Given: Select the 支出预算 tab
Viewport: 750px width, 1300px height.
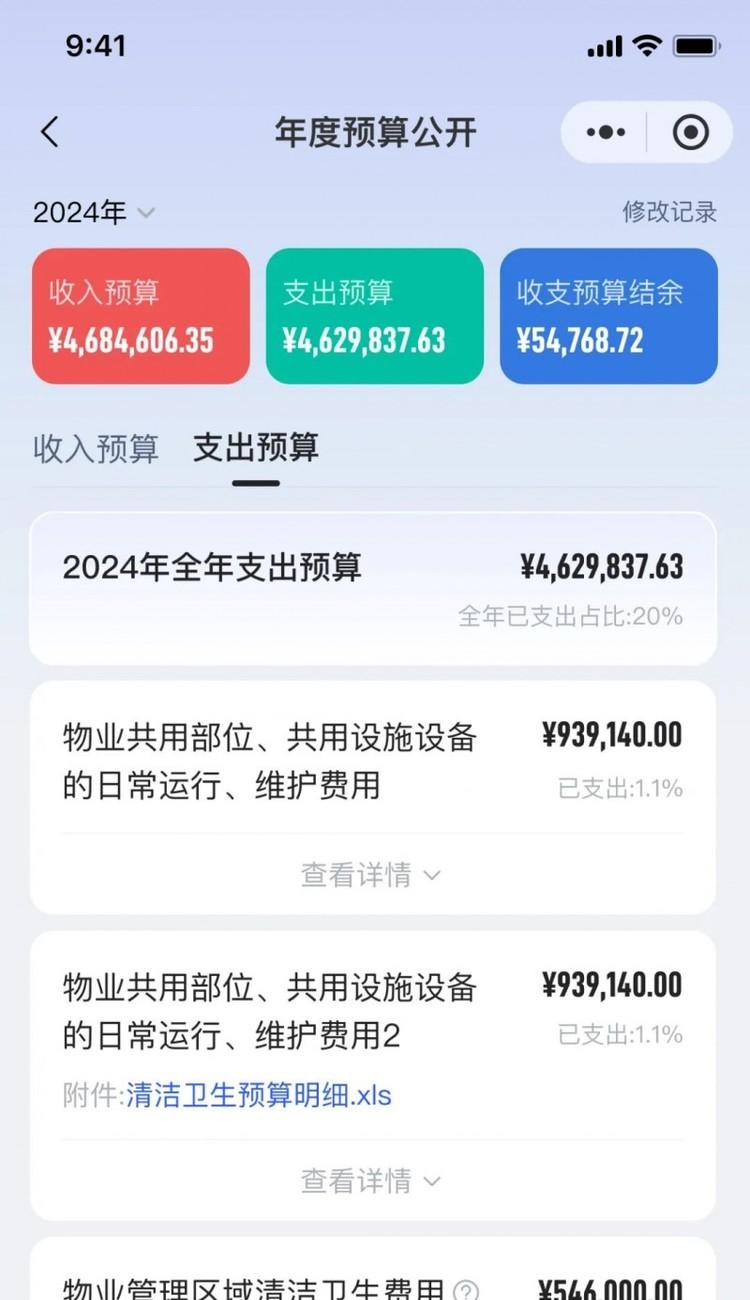Looking at the screenshot, I should [x=256, y=448].
